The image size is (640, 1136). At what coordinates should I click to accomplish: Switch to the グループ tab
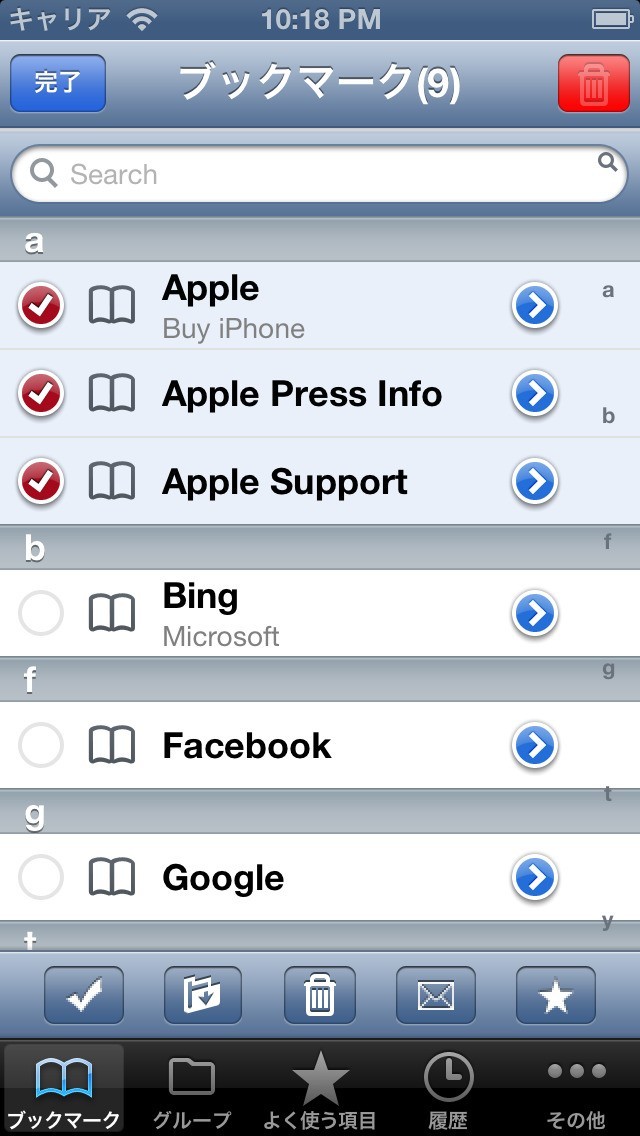pos(192,1090)
